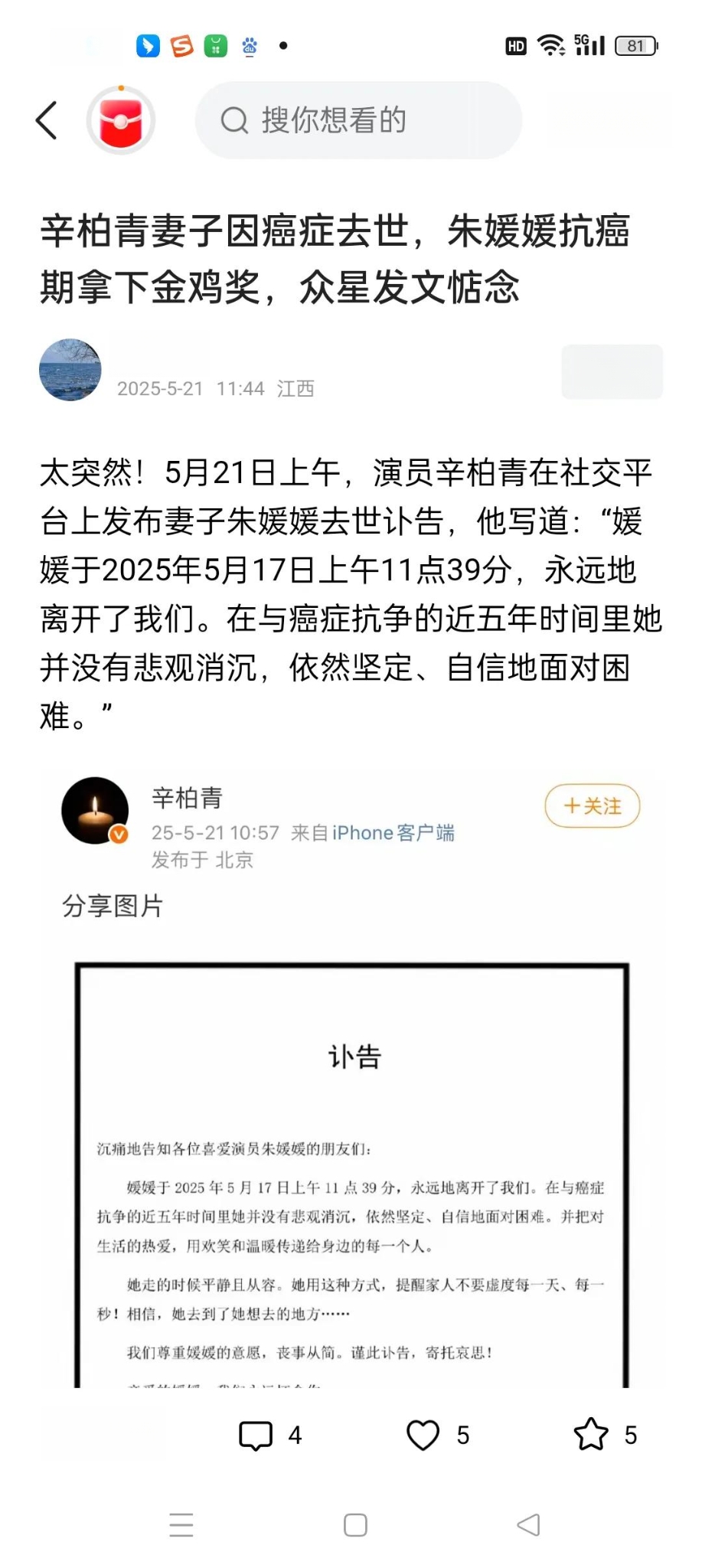
Task: Like this article with the heart icon
Action: coord(423,1436)
